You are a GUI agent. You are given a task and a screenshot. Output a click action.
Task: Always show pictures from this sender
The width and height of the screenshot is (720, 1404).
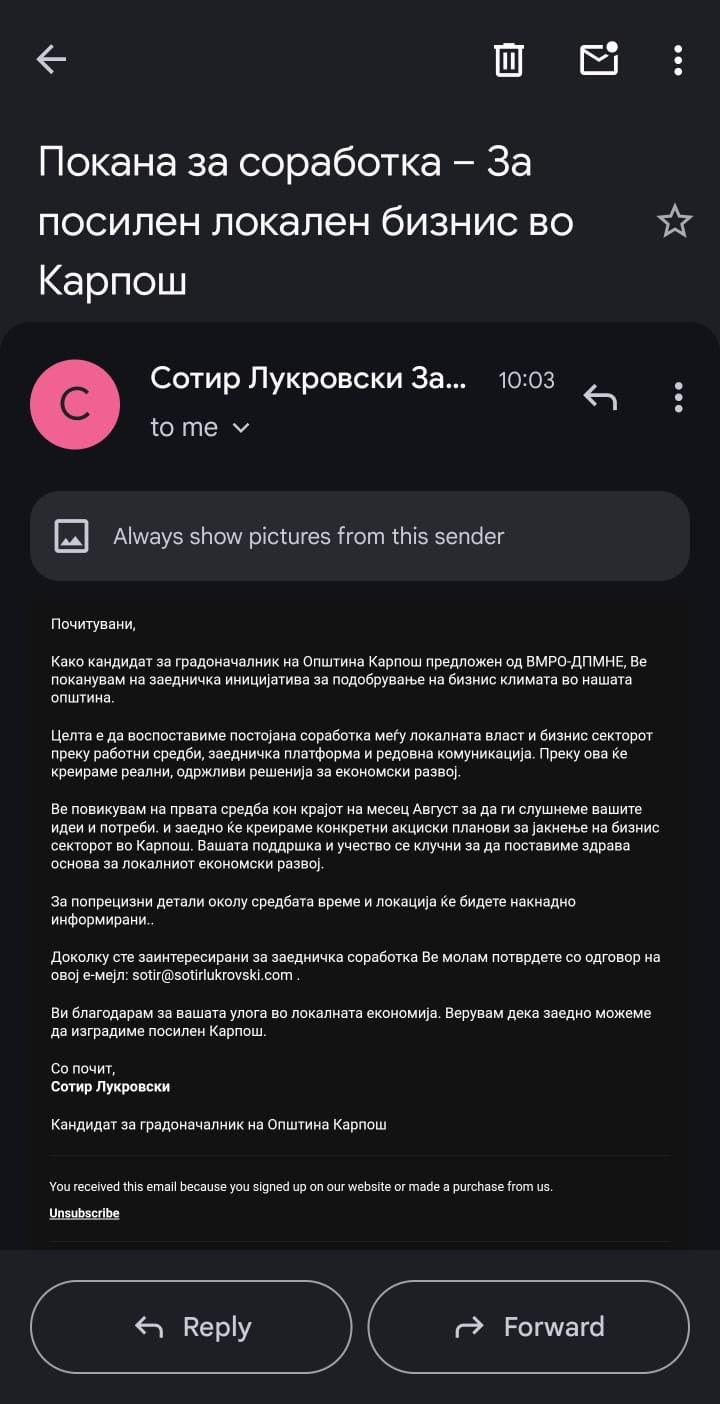(x=308, y=536)
